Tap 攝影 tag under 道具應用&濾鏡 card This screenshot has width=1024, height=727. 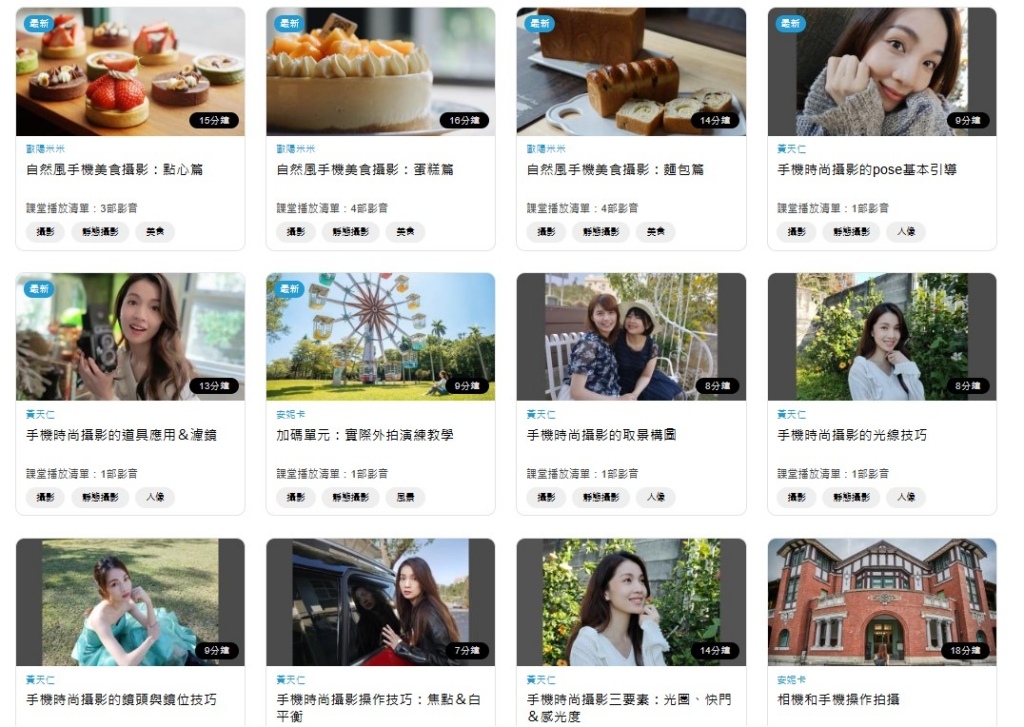tap(45, 497)
